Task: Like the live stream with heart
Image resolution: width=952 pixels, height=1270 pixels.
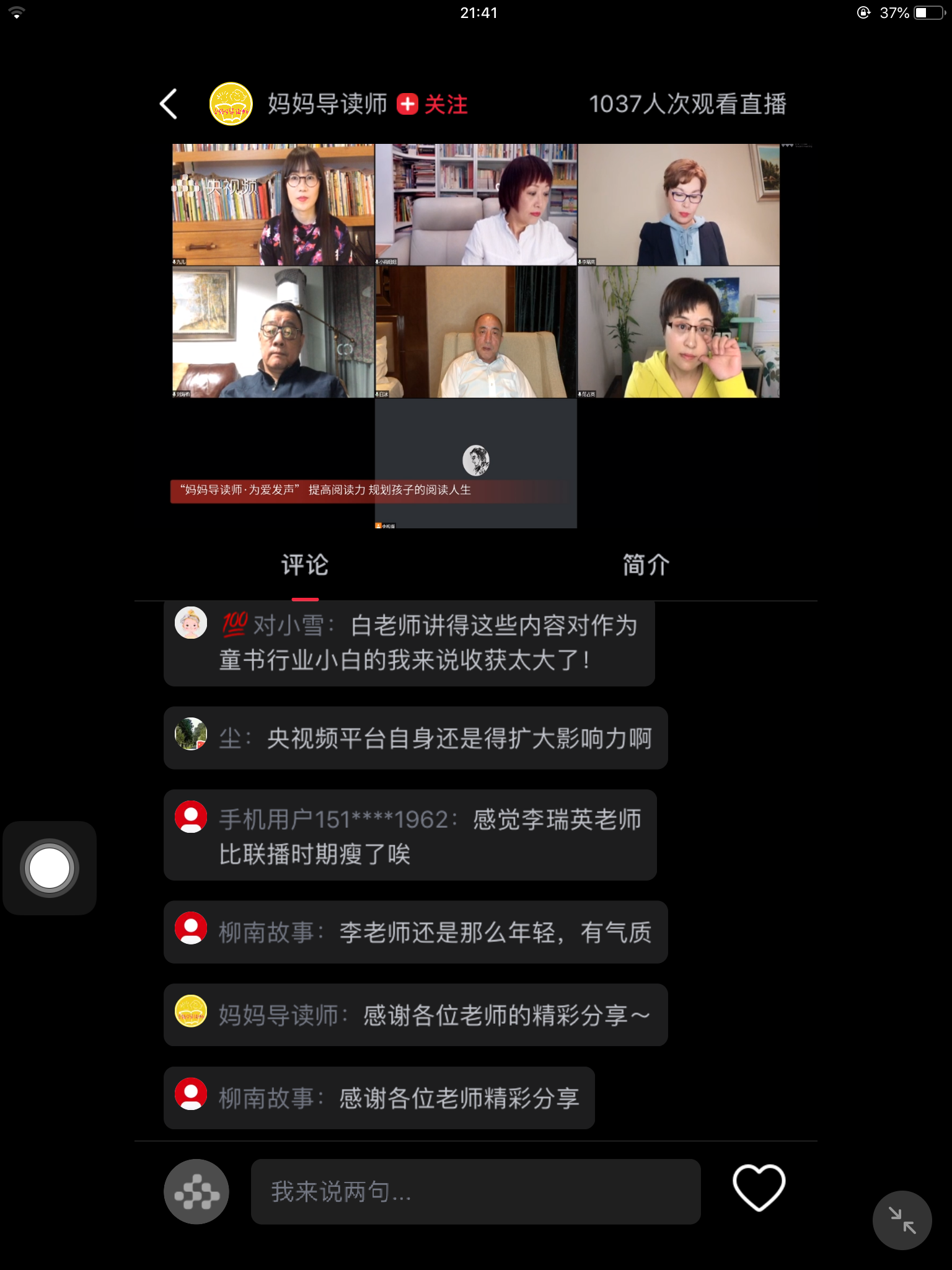Action: pos(759,1188)
